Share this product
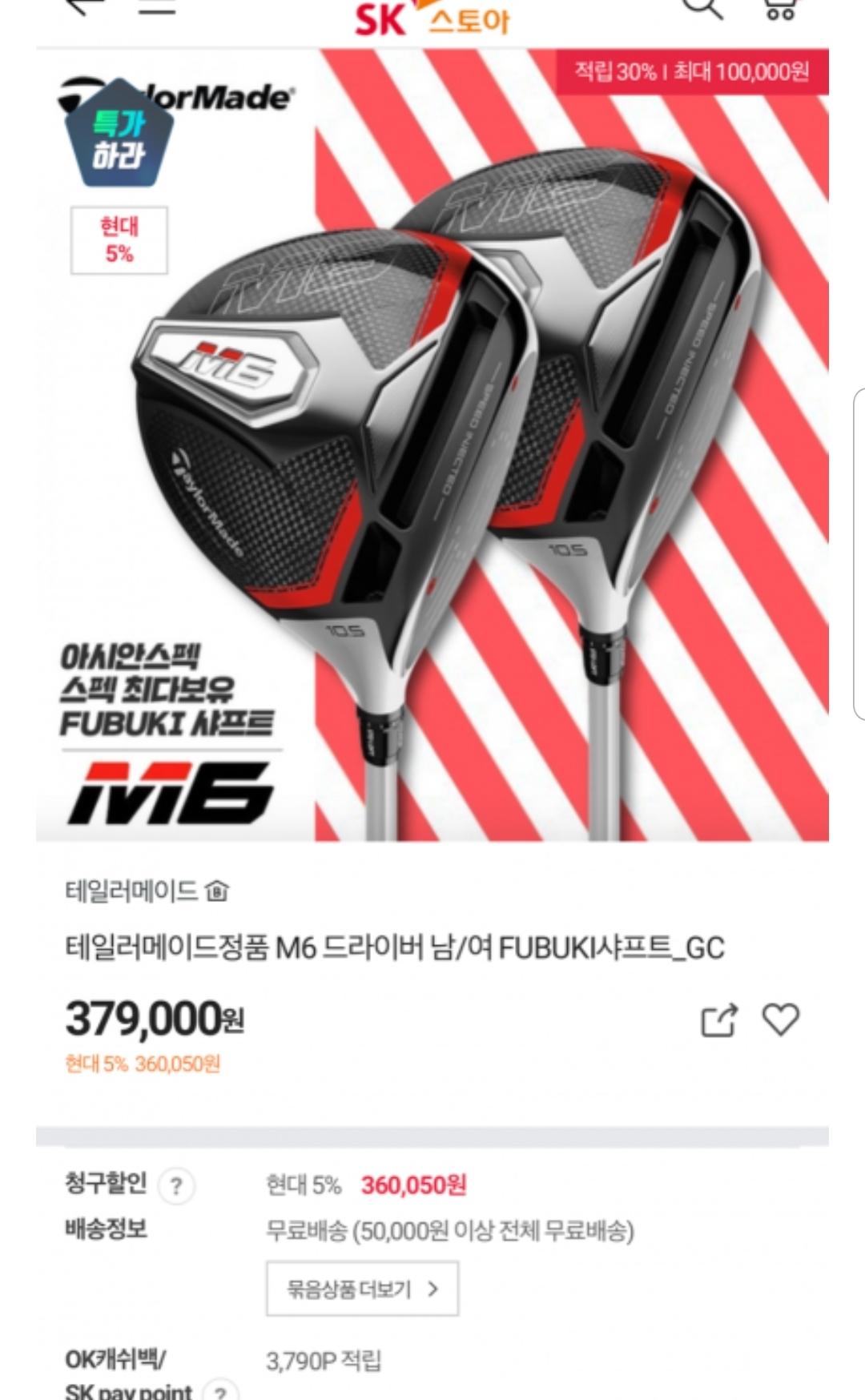Image resolution: width=865 pixels, height=1400 pixels. pyautogui.click(x=718, y=1020)
